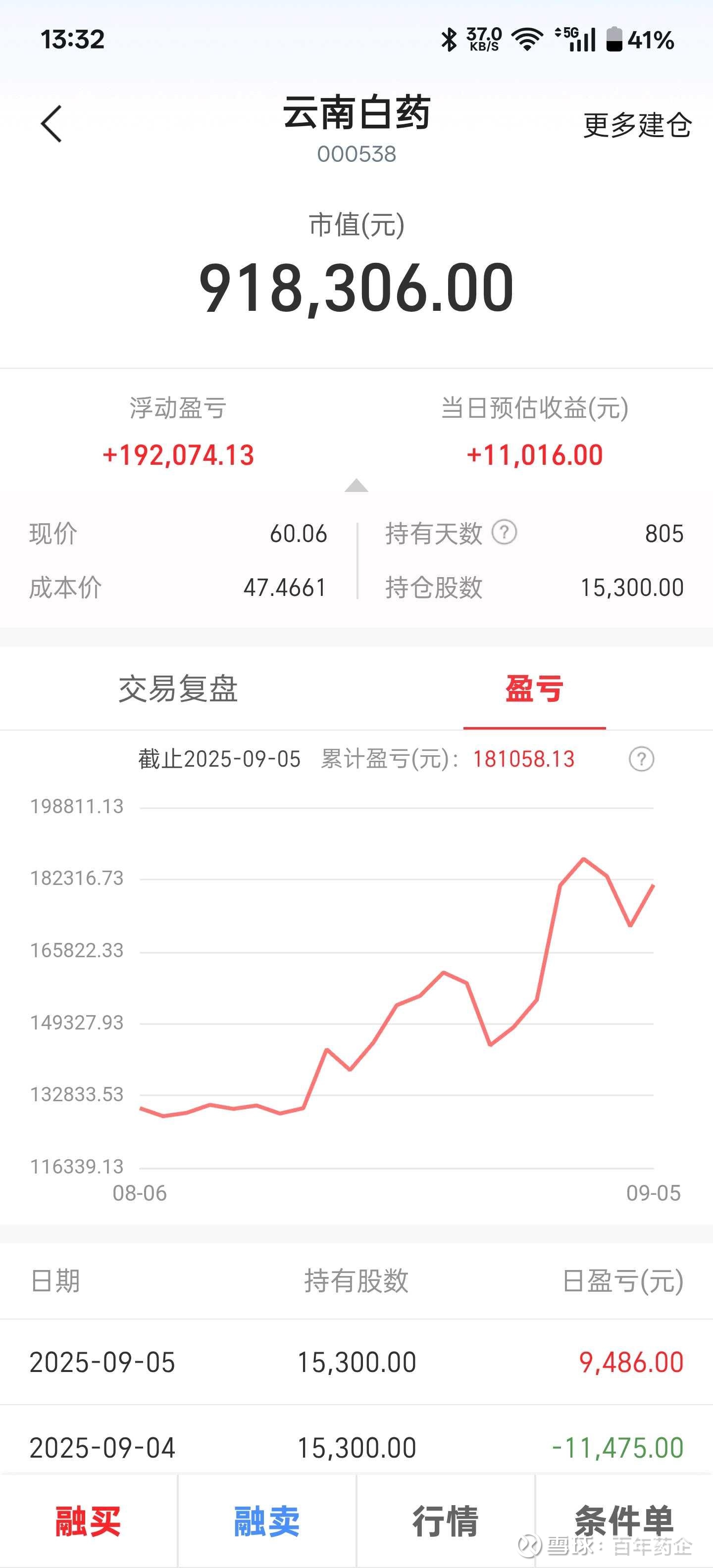Tap the 融买 button

[x=88, y=1521]
